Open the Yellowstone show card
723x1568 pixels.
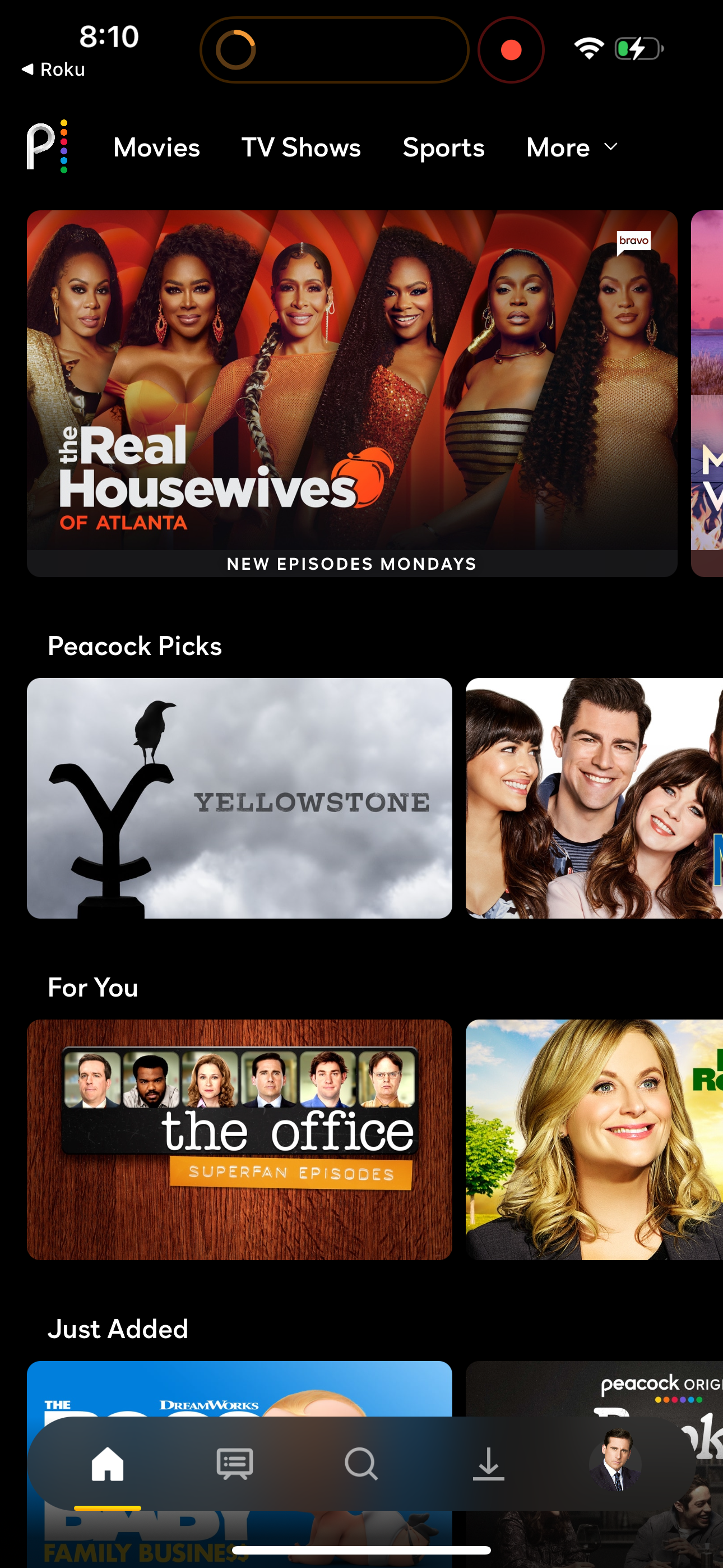click(239, 797)
